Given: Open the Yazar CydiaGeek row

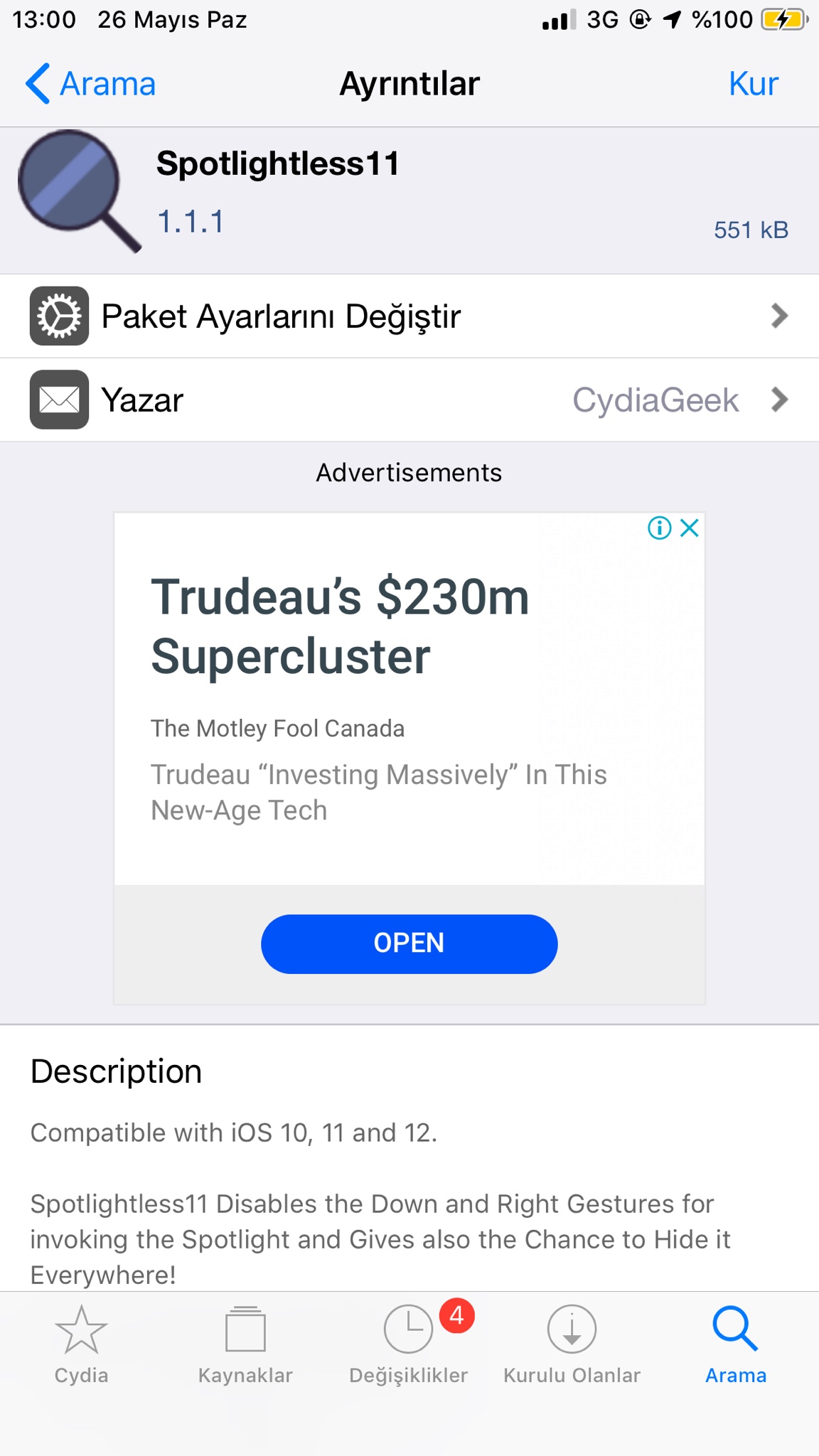Looking at the screenshot, I should click(x=409, y=400).
